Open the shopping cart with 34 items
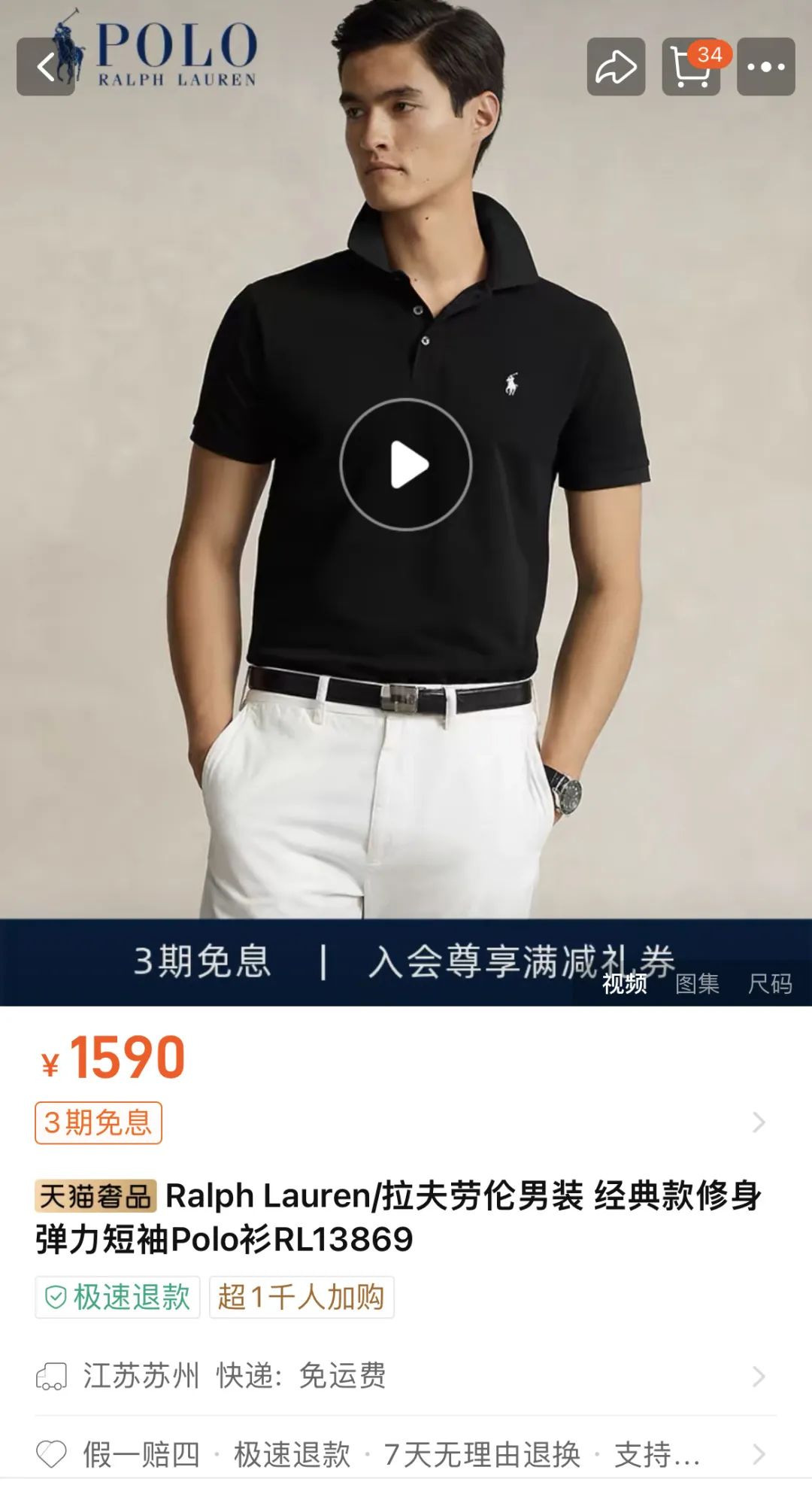 691,67
